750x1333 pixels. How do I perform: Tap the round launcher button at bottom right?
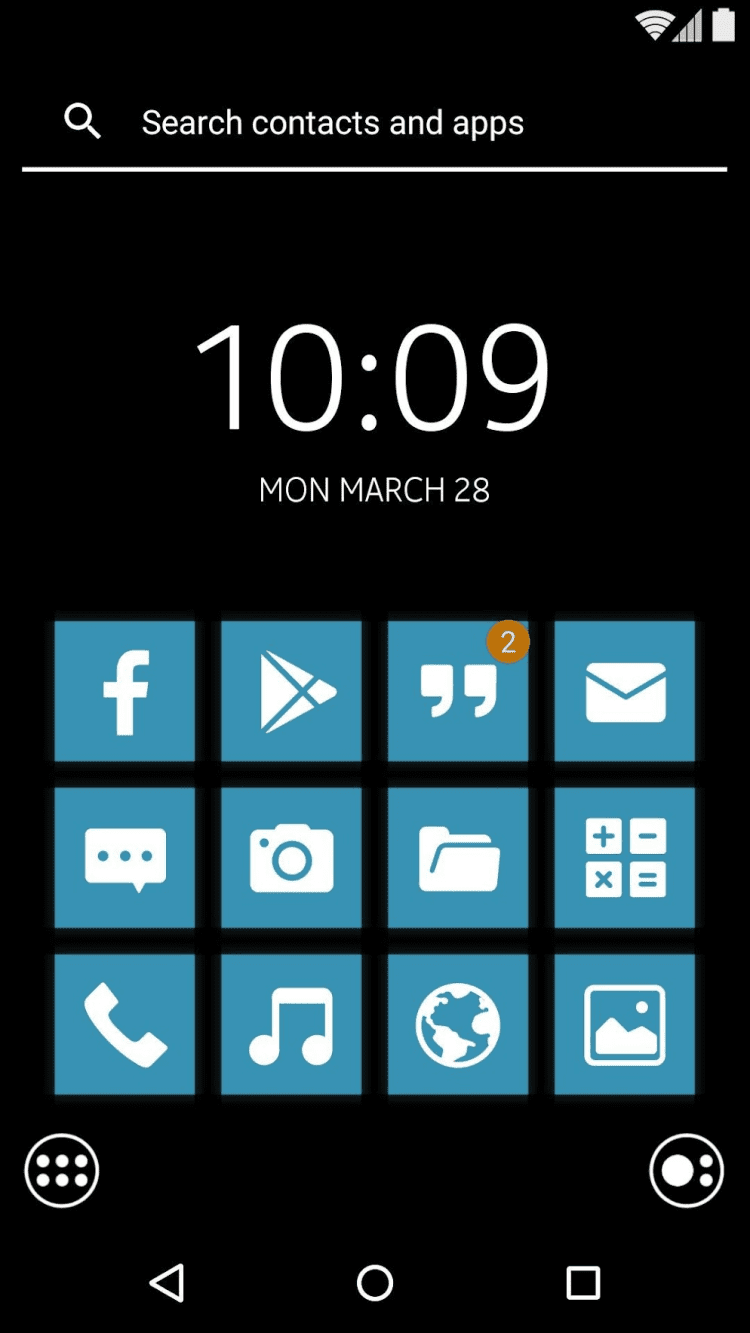(x=686, y=1170)
